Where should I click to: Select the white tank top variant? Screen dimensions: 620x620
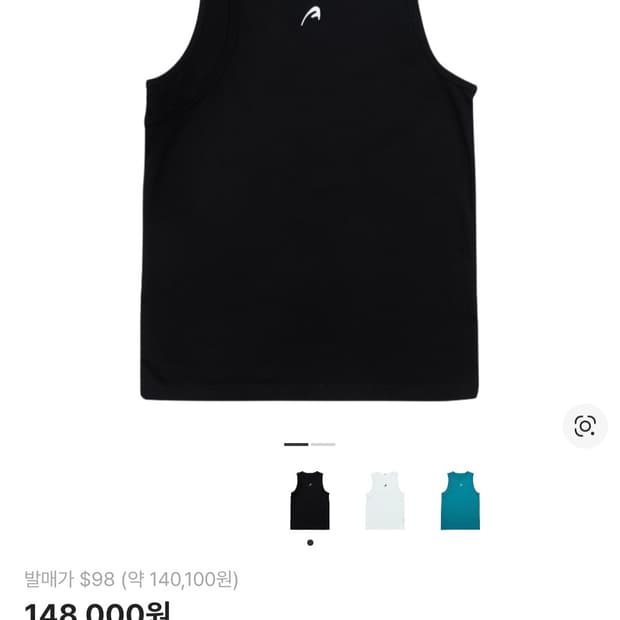(385, 500)
